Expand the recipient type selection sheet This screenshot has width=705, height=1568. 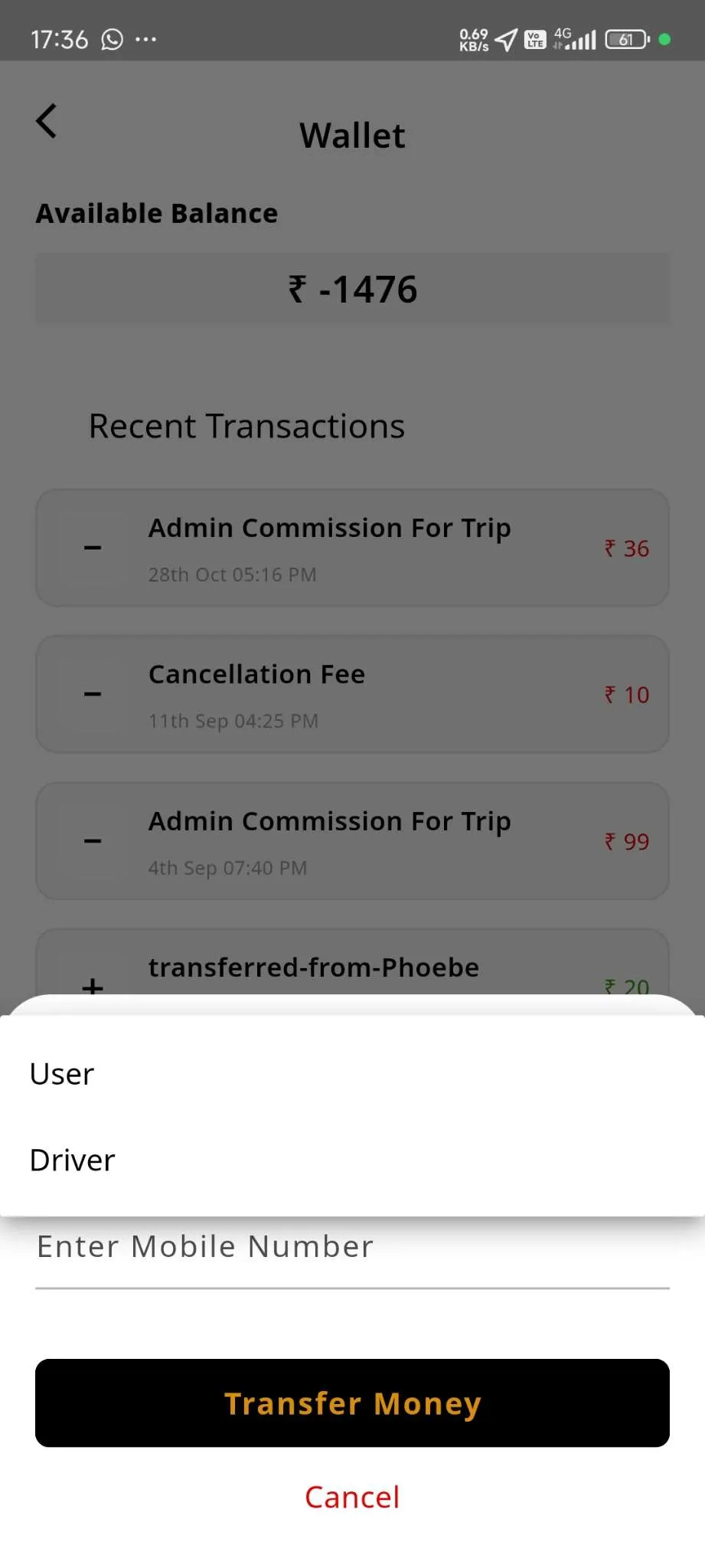pyautogui.click(x=352, y=1019)
